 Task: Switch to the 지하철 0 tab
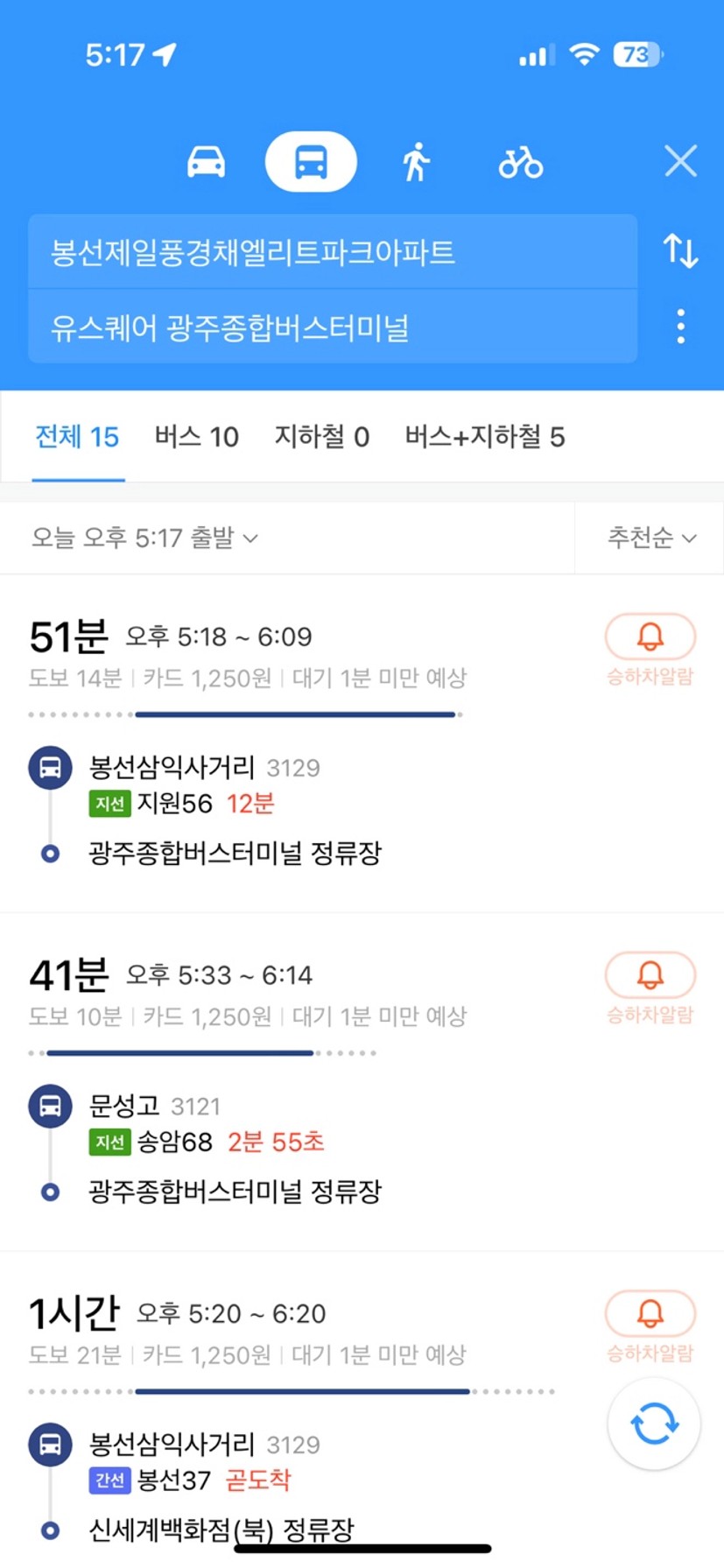(322, 436)
